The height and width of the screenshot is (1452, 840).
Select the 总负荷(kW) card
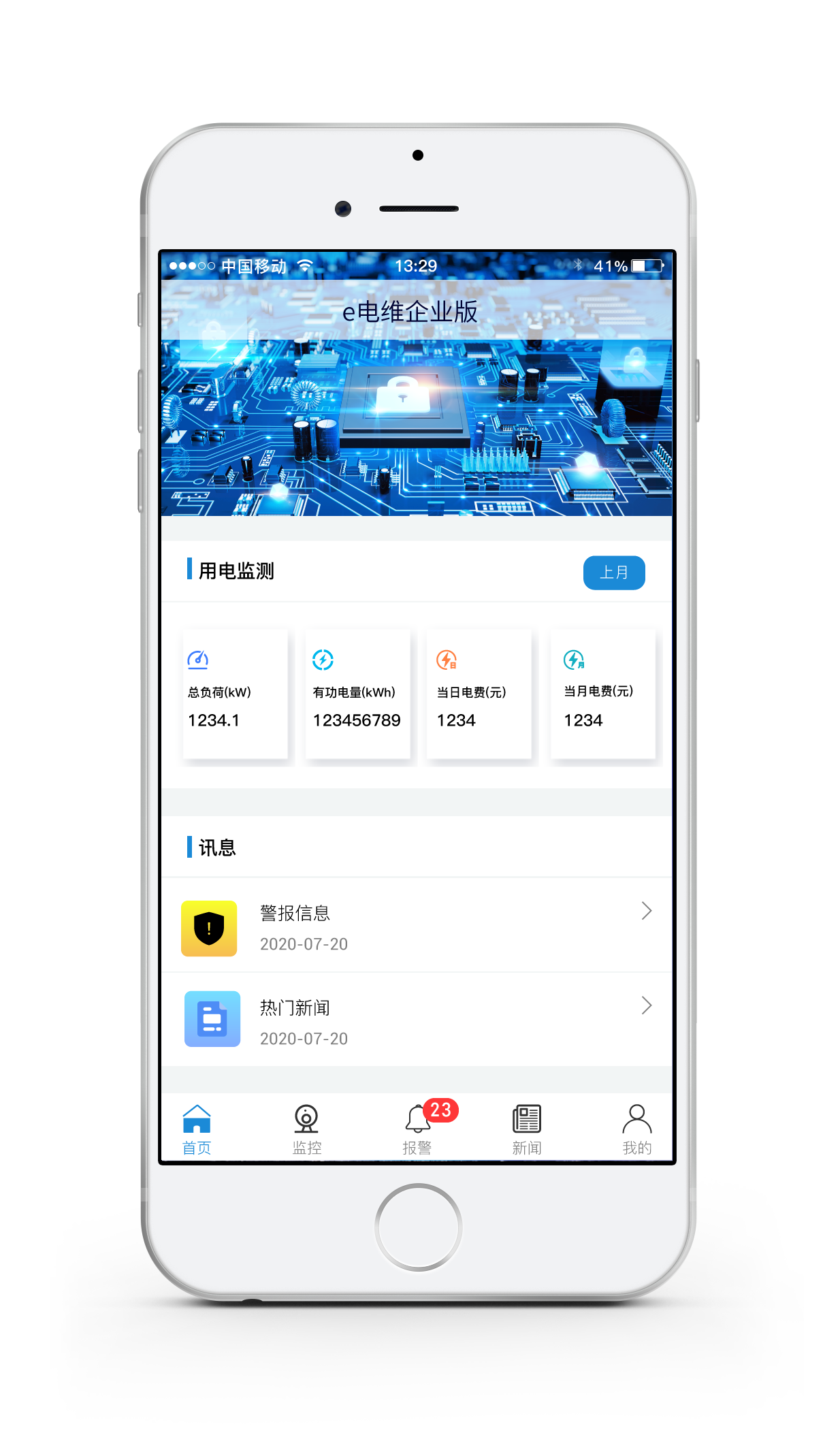click(235, 694)
